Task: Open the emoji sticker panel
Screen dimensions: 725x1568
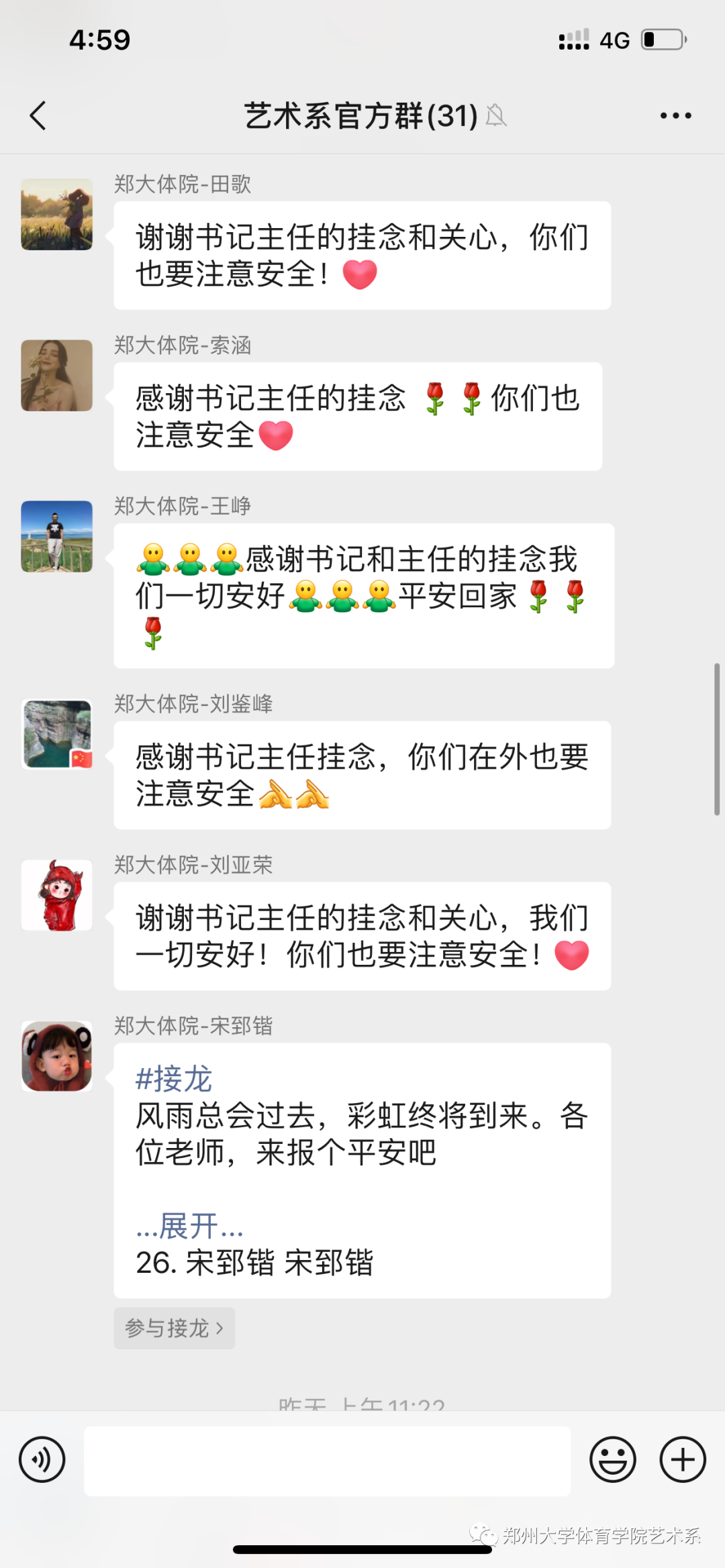Action: [x=612, y=1459]
